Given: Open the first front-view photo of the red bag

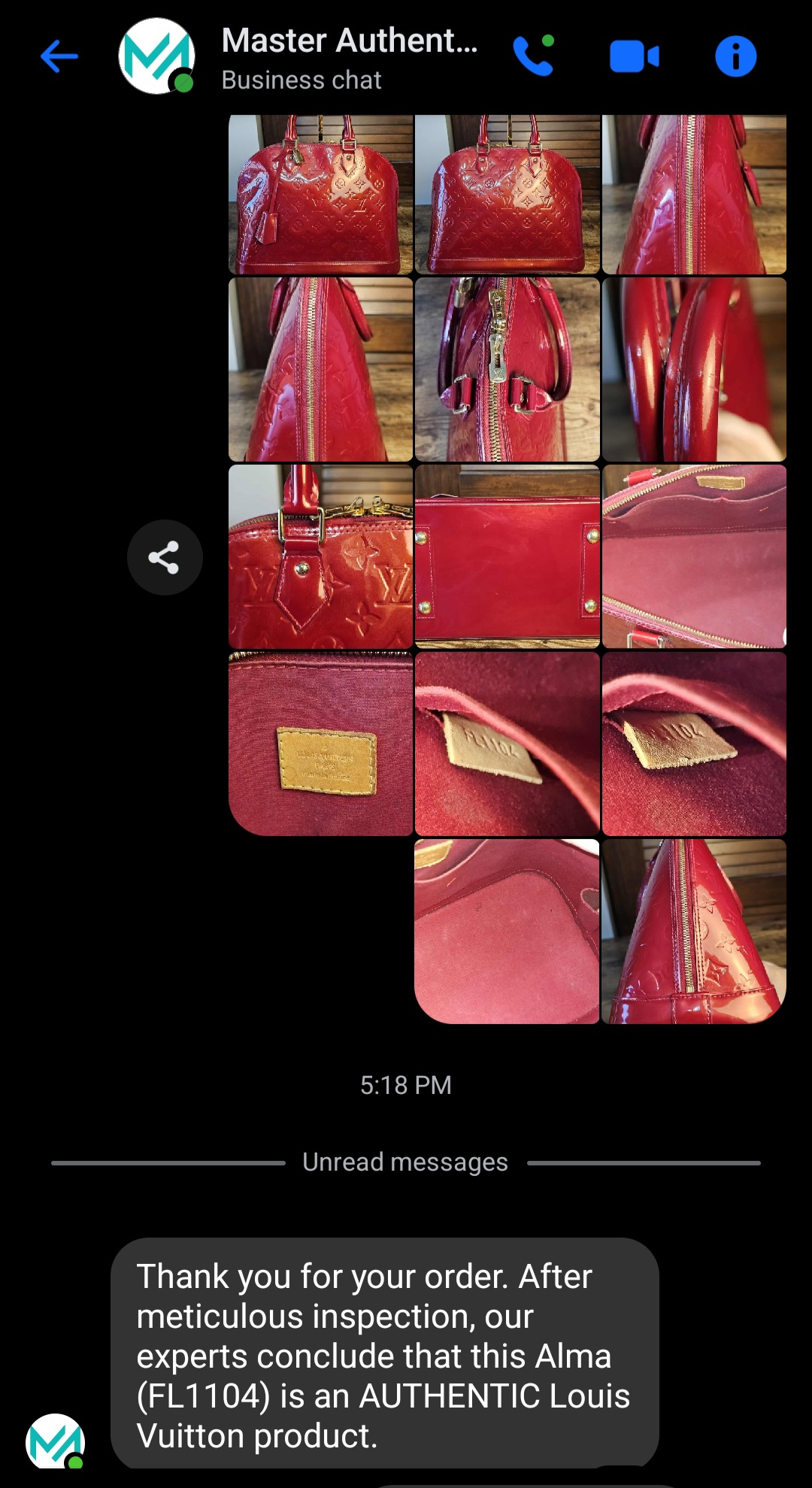Looking at the screenshot, I should pos(320,194).
